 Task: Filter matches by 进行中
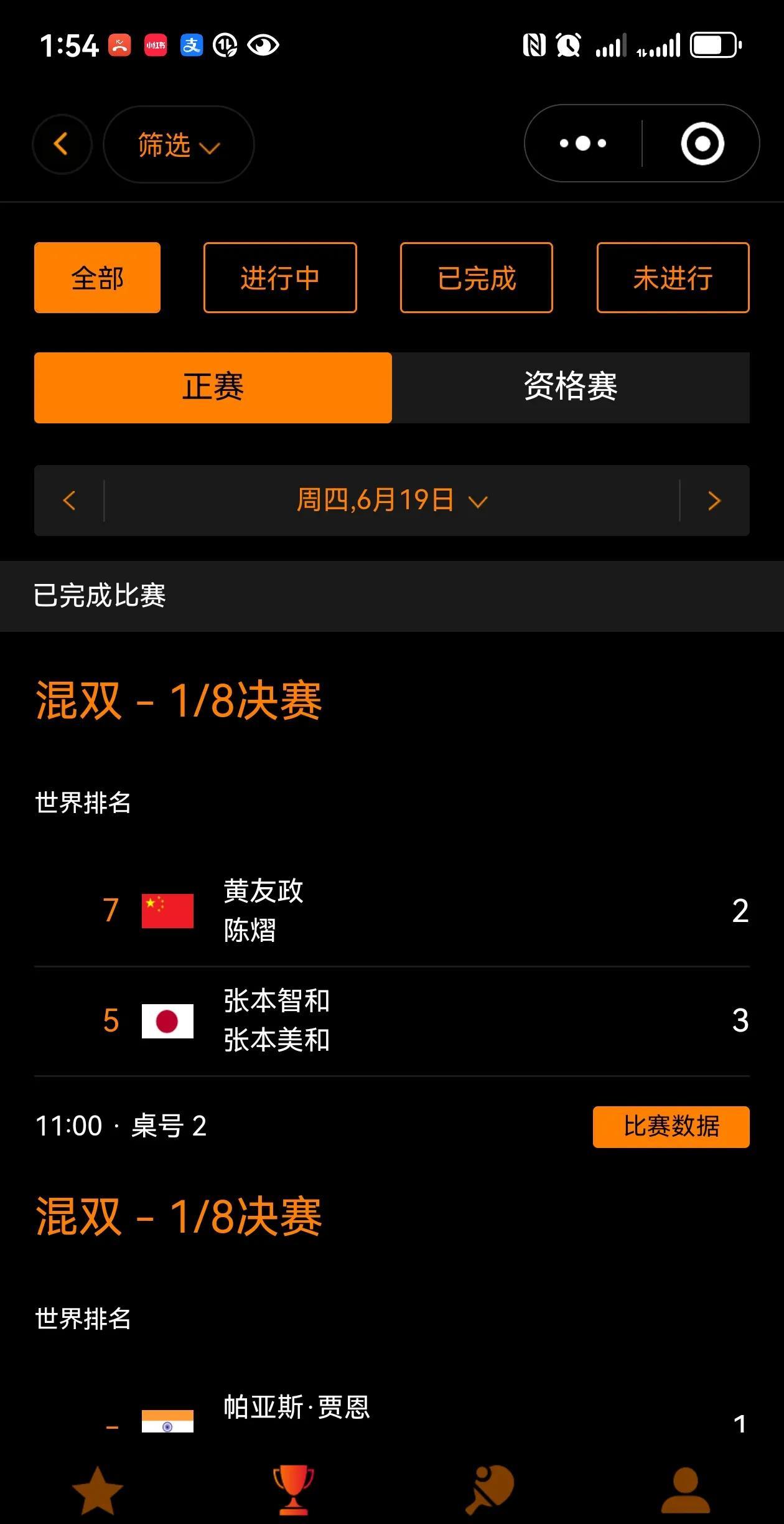[x=280, y=278]
